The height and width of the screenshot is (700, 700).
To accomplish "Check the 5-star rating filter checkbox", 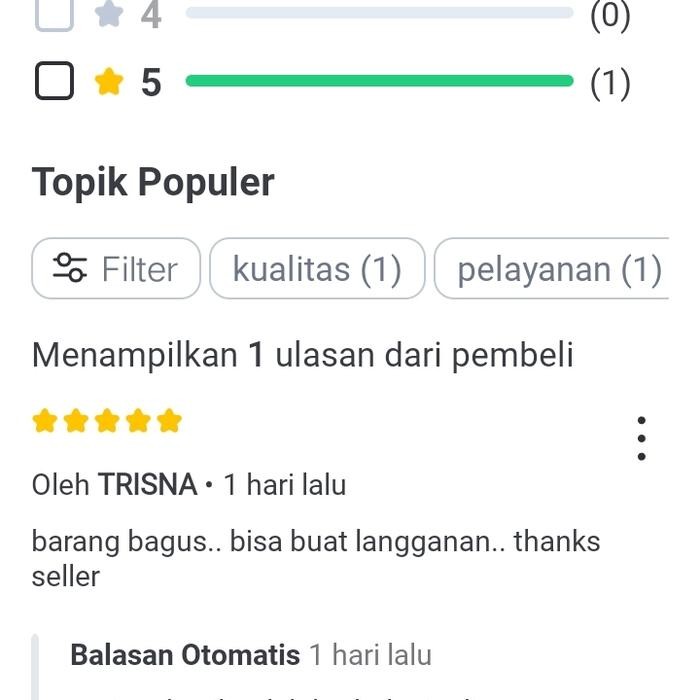I will [55, 82].
